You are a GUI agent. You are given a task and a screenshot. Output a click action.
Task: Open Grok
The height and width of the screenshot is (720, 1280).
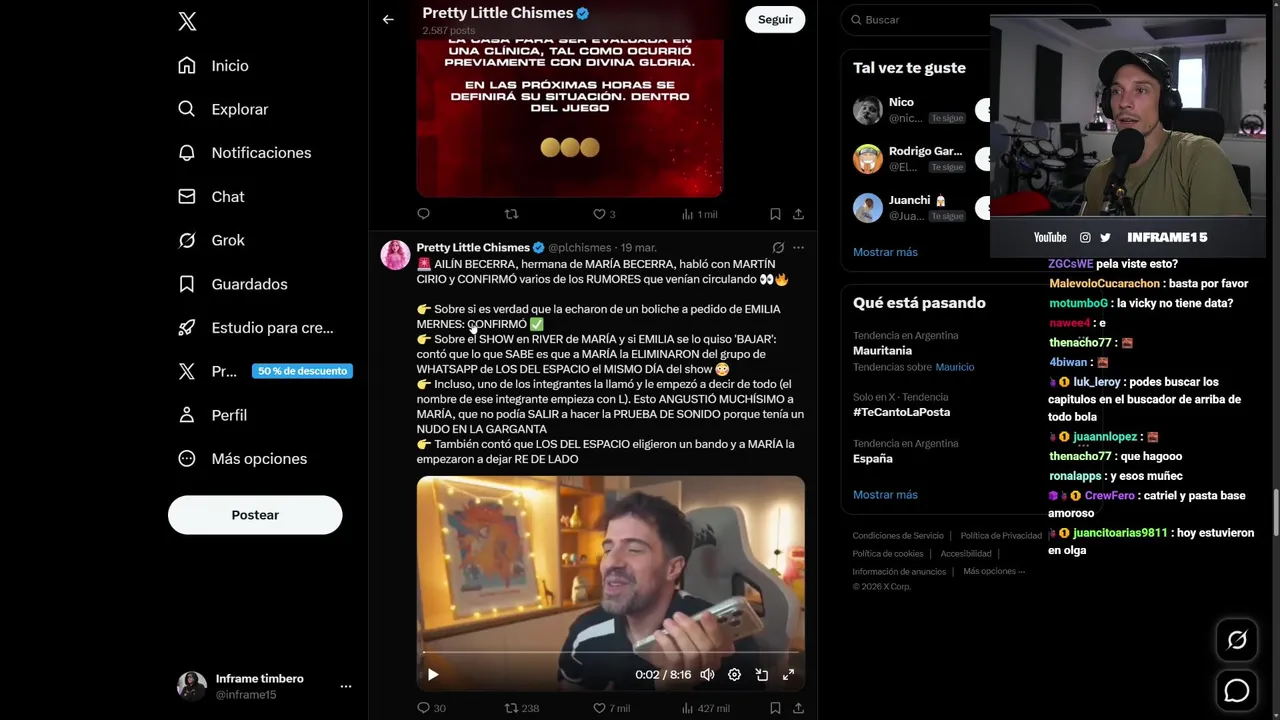[227, 240]
